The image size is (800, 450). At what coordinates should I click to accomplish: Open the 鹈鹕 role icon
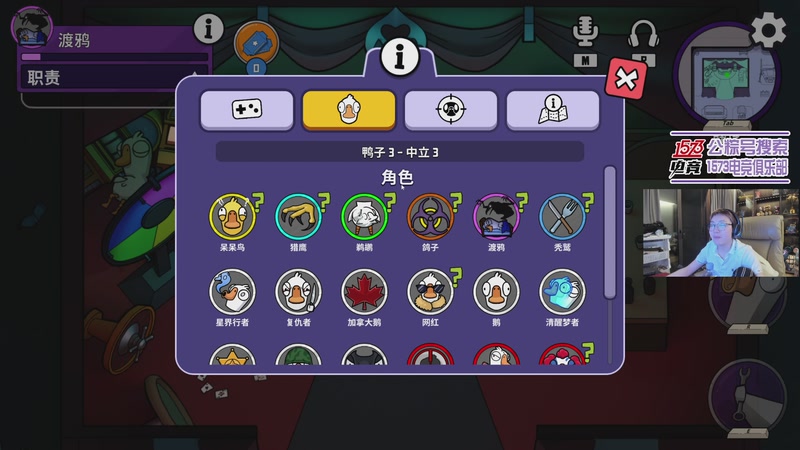364,215
